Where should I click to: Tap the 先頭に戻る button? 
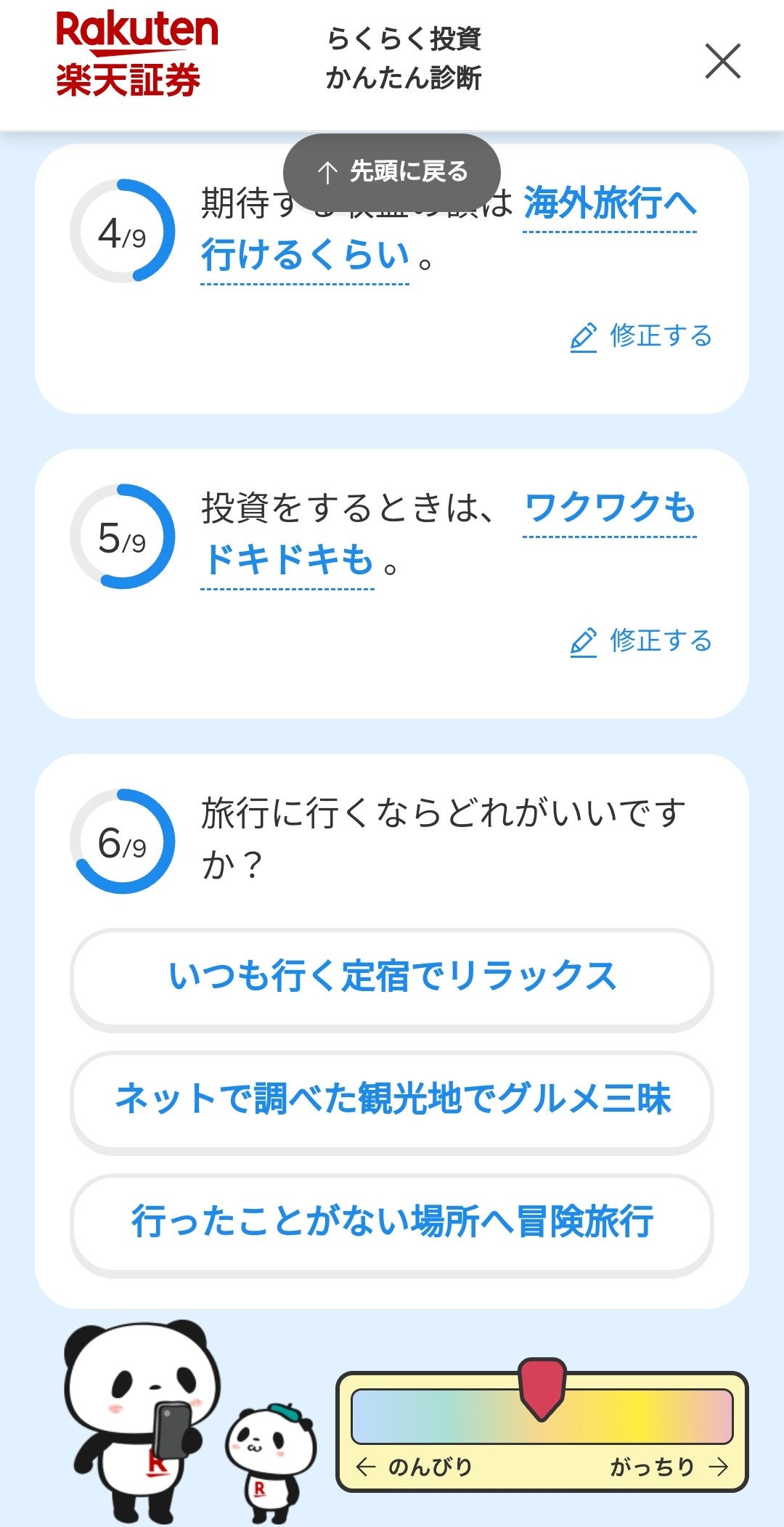(x=392, y=172)
